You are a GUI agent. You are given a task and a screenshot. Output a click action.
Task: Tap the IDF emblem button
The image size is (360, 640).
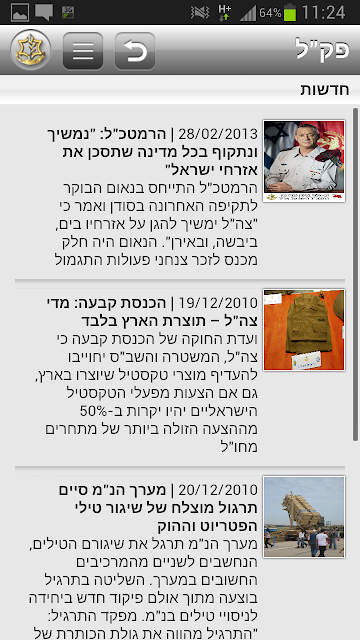pyautogui.click(x=31, y=50)
